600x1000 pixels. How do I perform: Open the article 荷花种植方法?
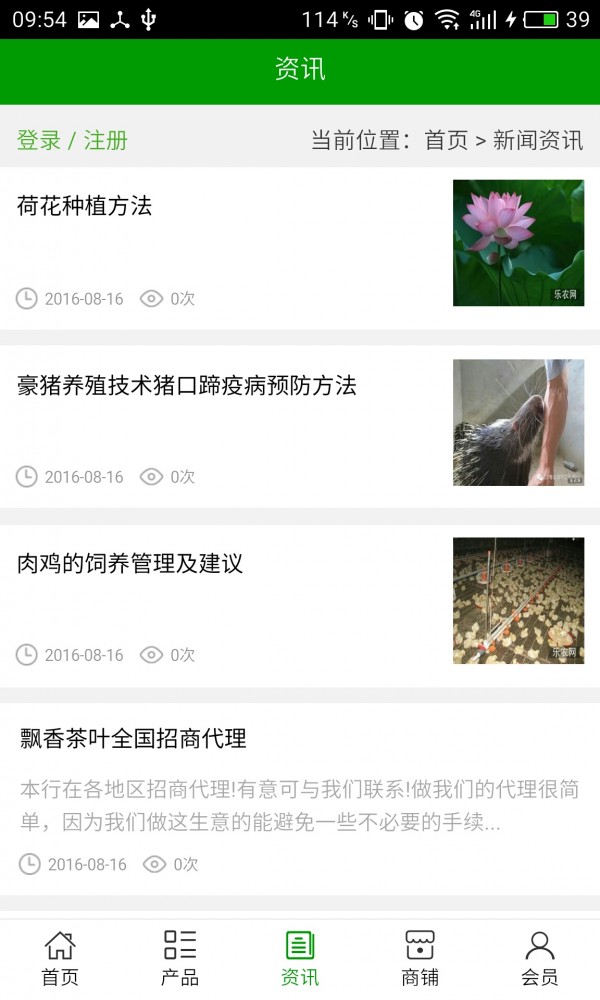[85, 207]
